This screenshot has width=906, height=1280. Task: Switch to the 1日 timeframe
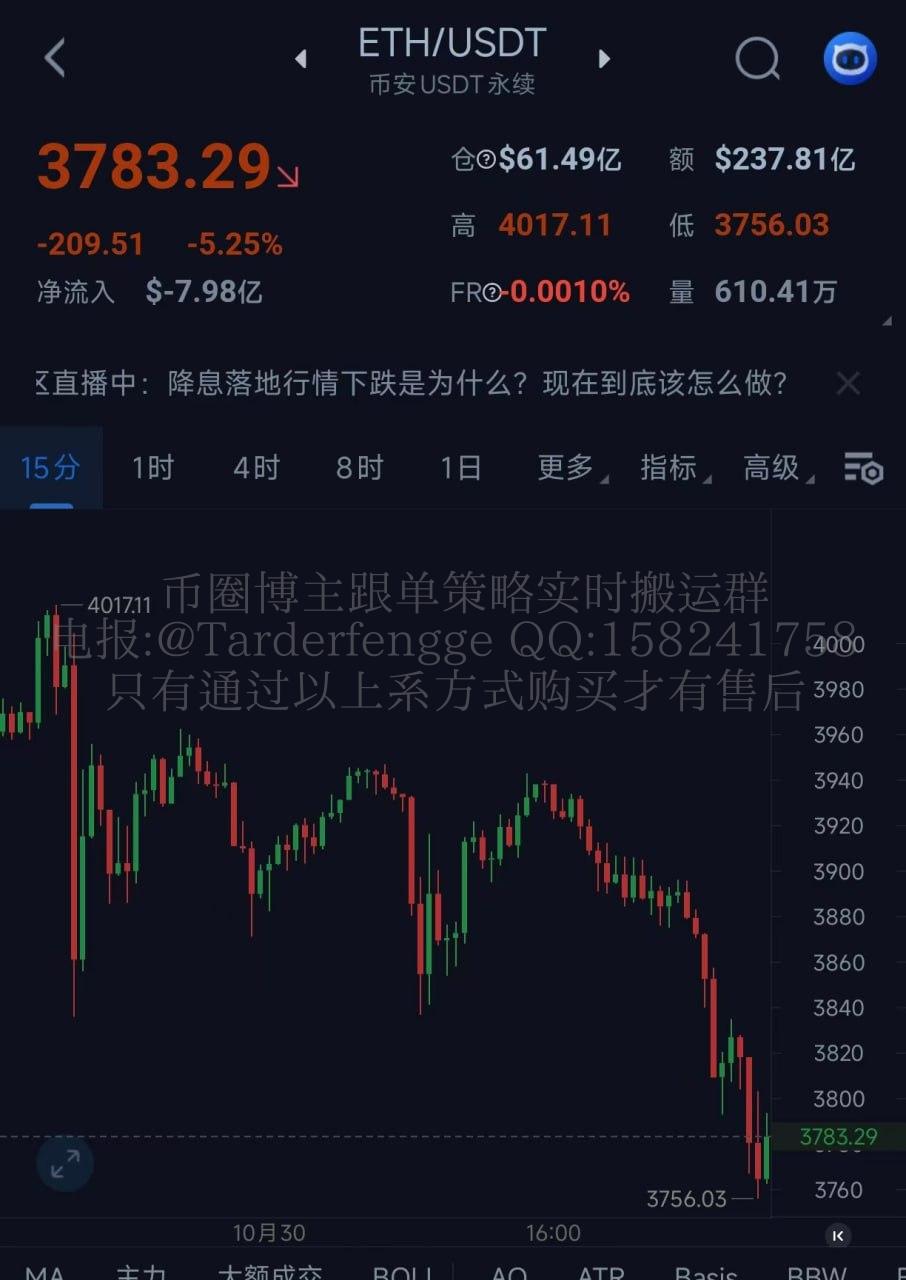click(461, 467)
